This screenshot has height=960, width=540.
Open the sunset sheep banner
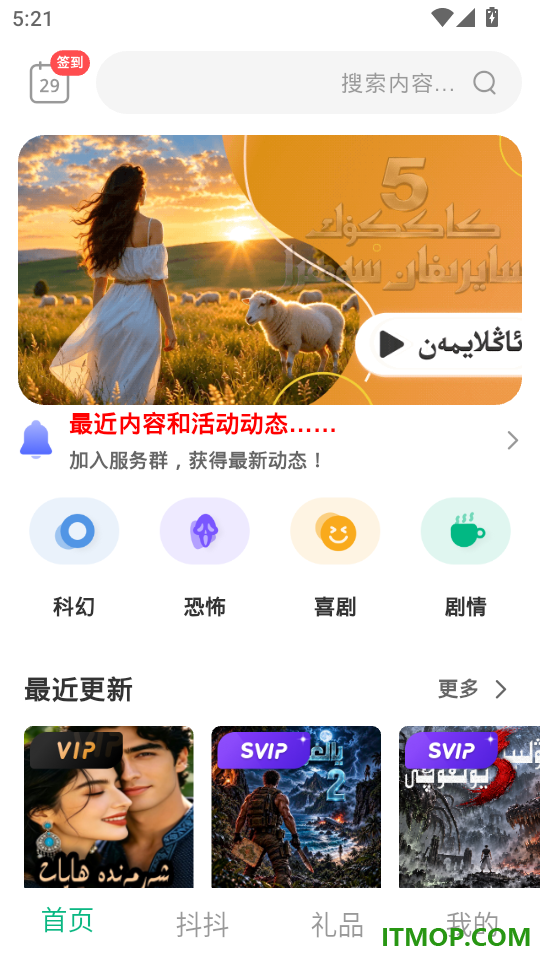270,270
